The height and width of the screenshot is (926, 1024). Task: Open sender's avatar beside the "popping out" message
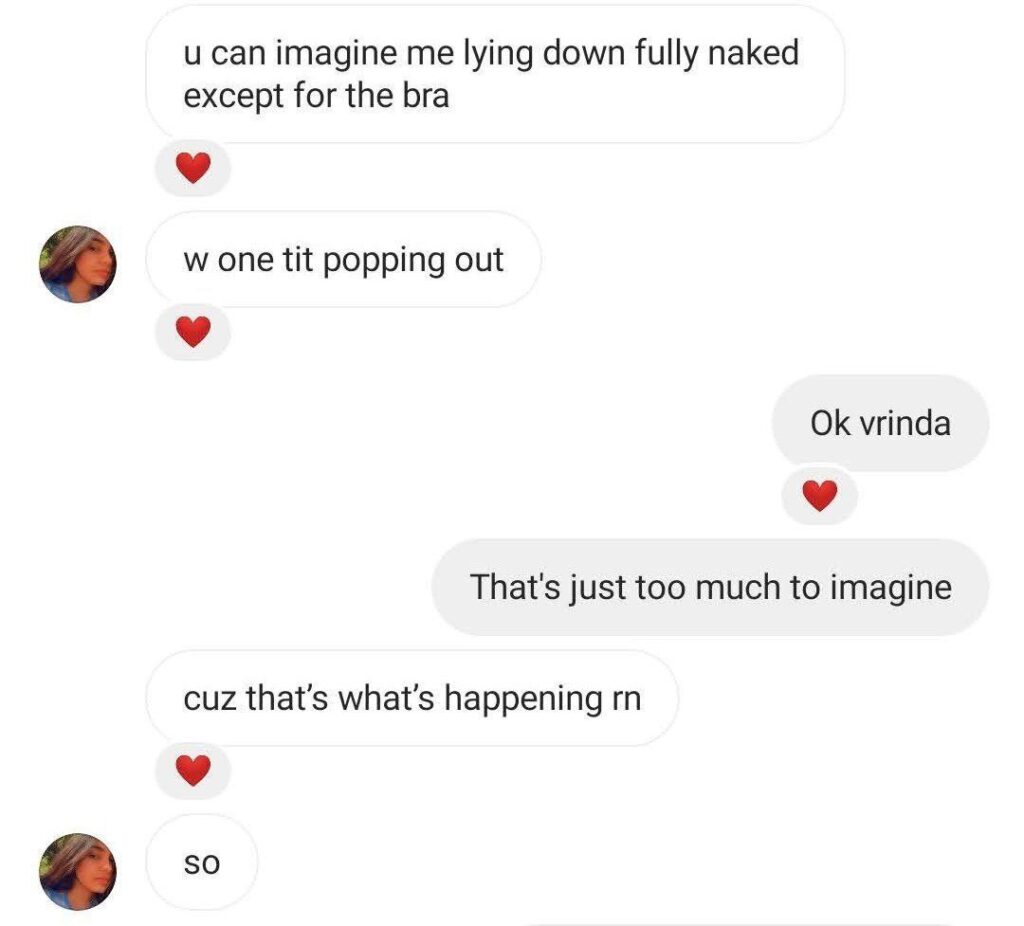tap(77, 264)
